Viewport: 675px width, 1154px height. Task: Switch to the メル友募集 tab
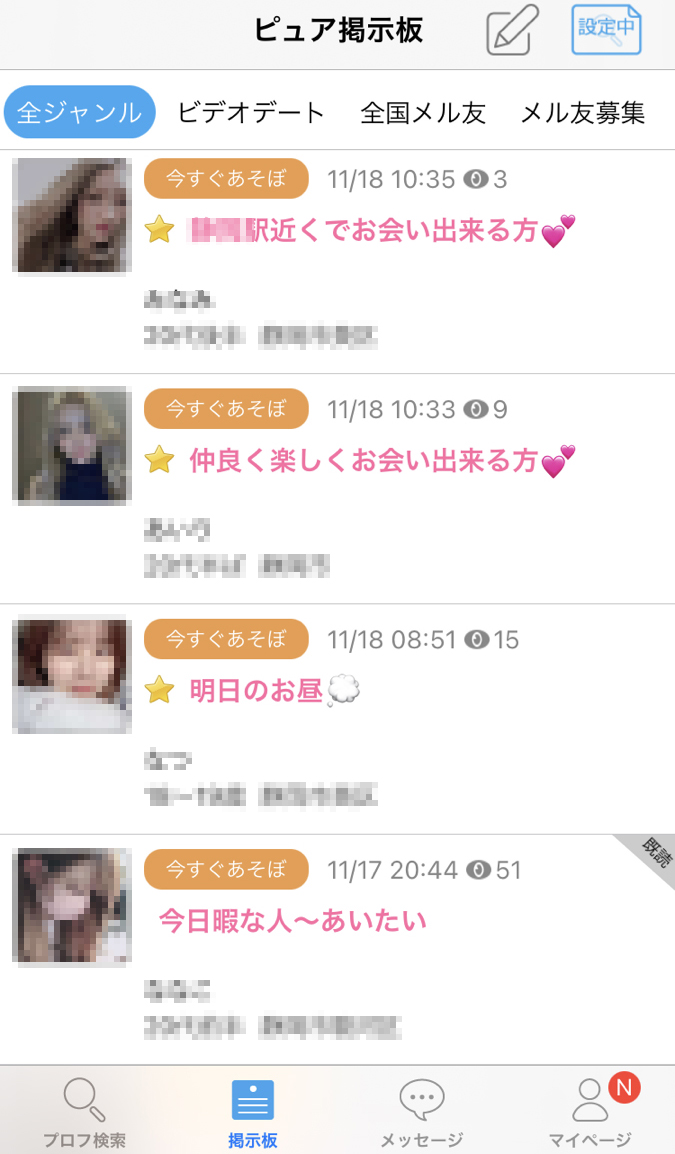coord(582,112)
